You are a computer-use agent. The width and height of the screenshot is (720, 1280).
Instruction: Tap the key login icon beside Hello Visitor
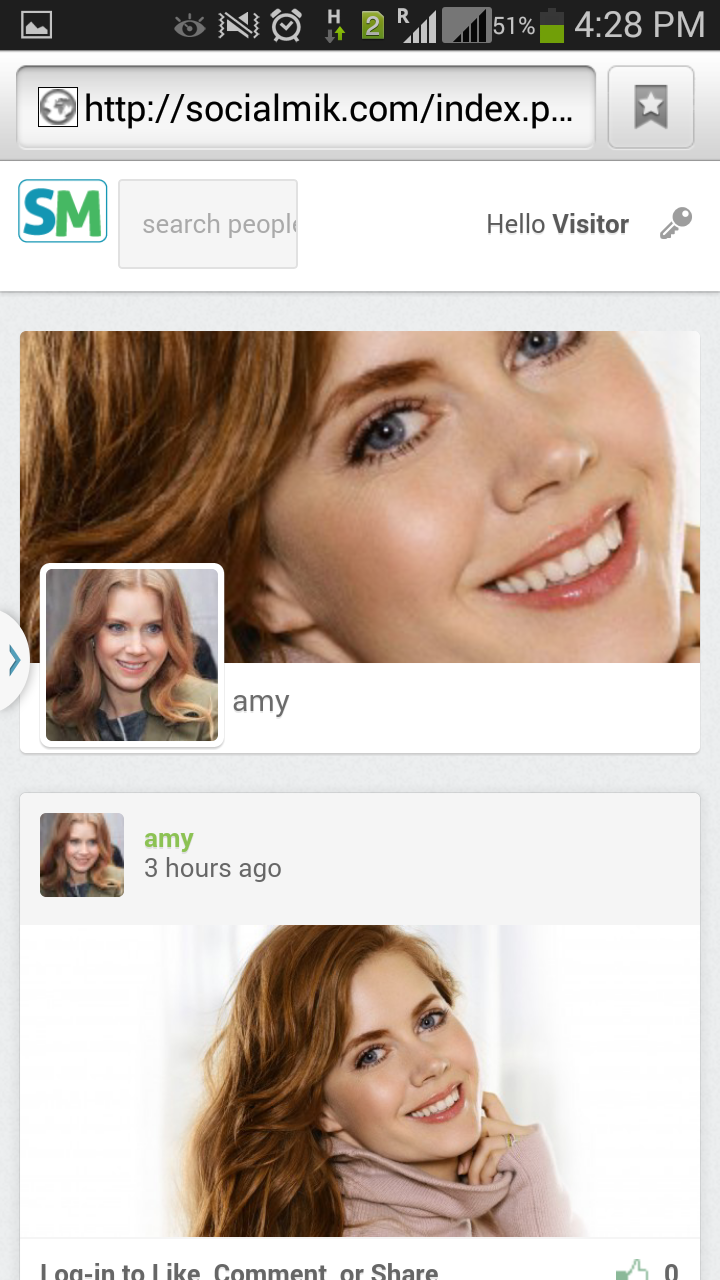coord(675,224)
